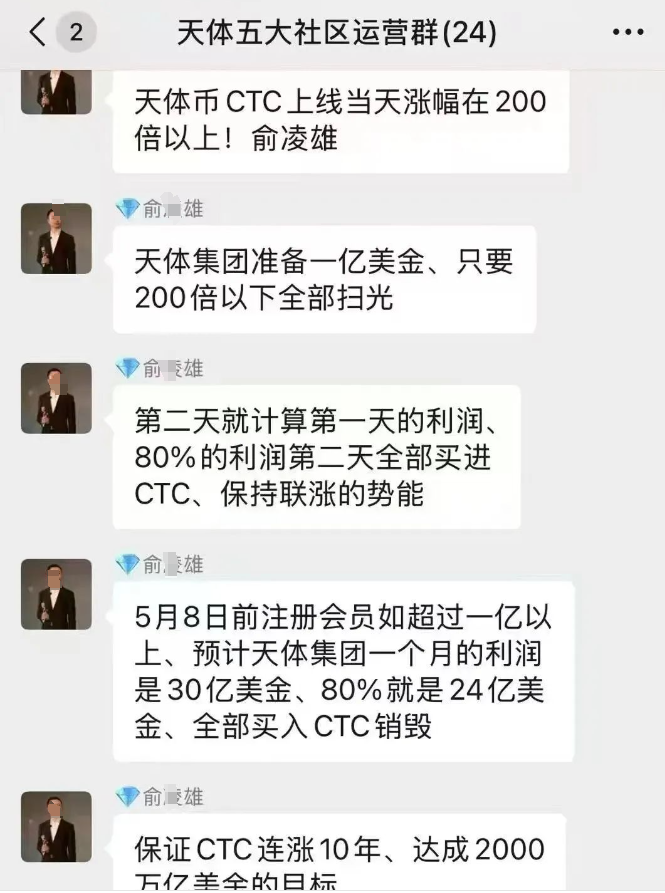Go back to the chat list
The width and height of the screenshot is (665, 893).
(38, 33)
